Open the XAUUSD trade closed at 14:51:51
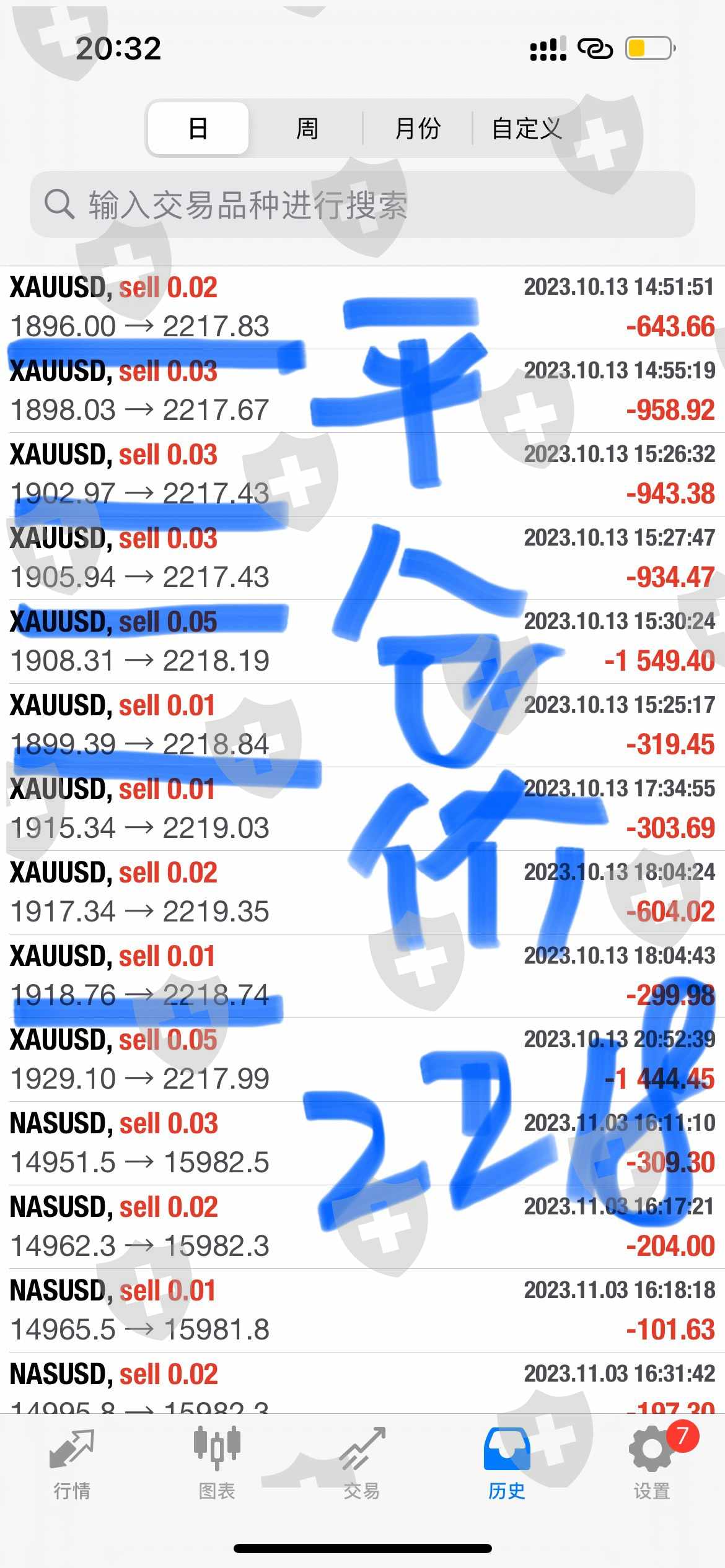Screen dimensions: 725x1568 coord(362,307)
